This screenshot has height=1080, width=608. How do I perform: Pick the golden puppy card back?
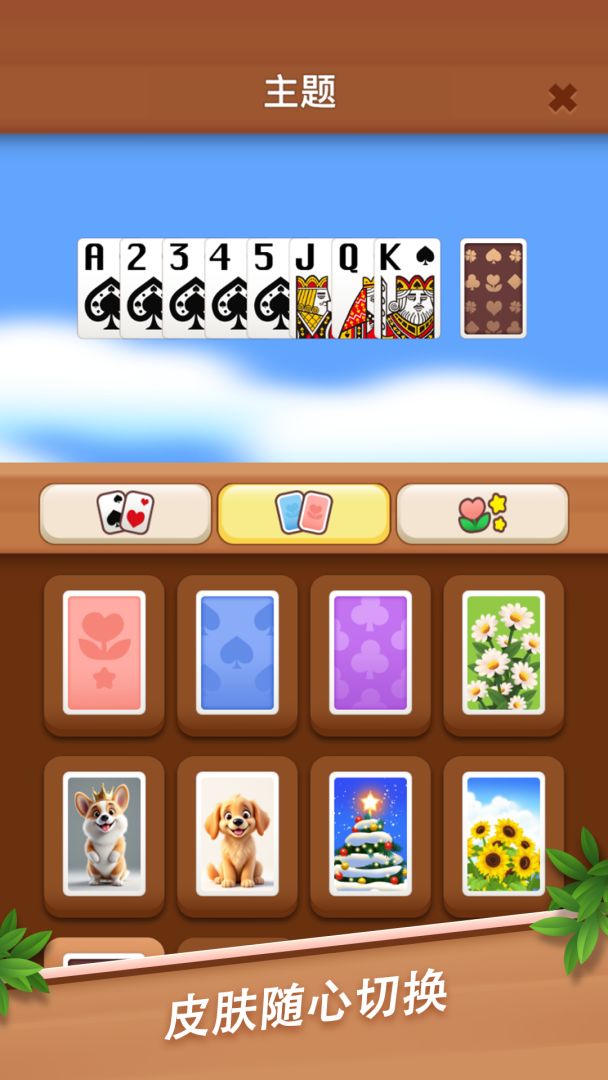[237, 834]
